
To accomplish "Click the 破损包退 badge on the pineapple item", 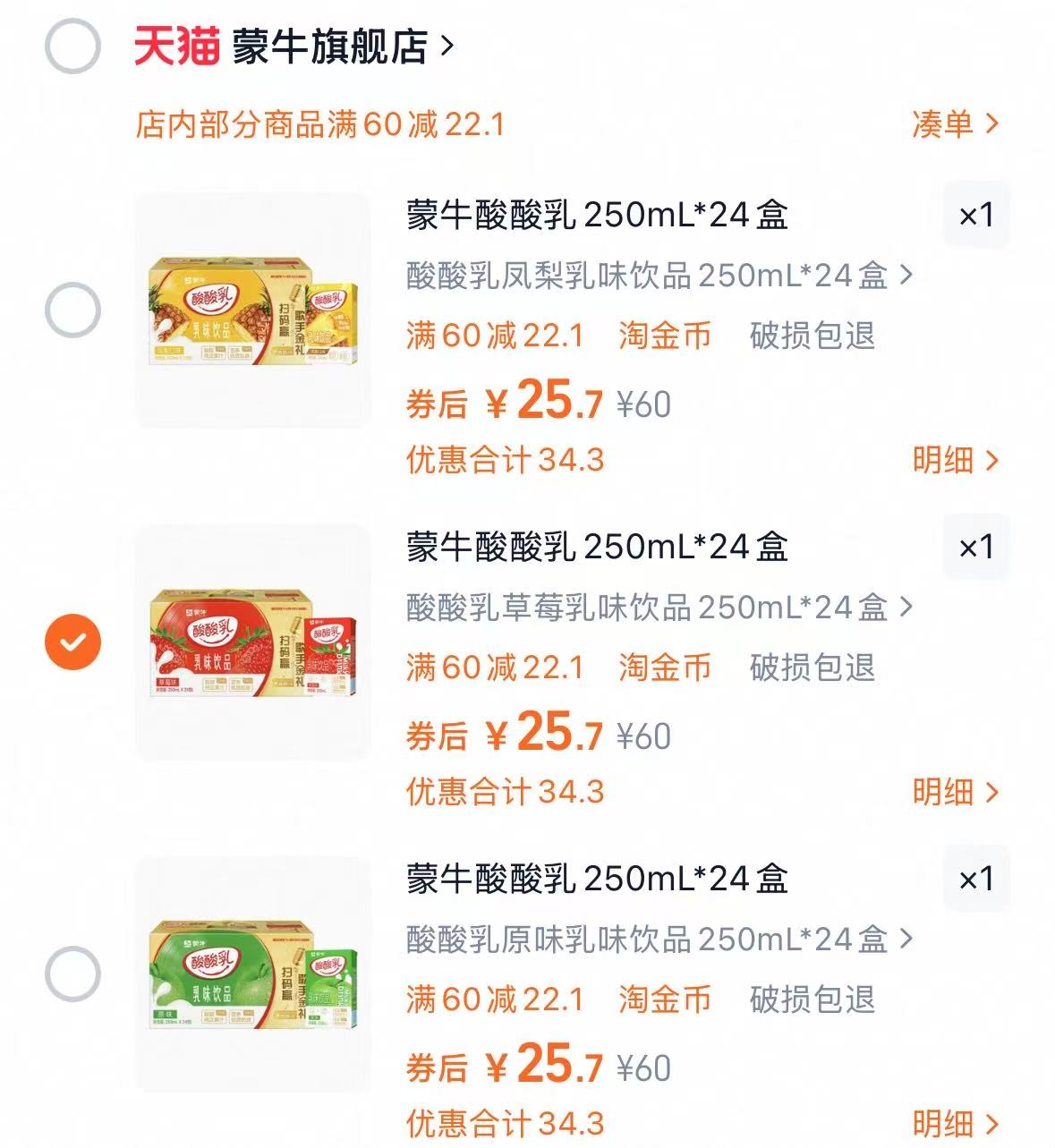I will pos(809,336).
